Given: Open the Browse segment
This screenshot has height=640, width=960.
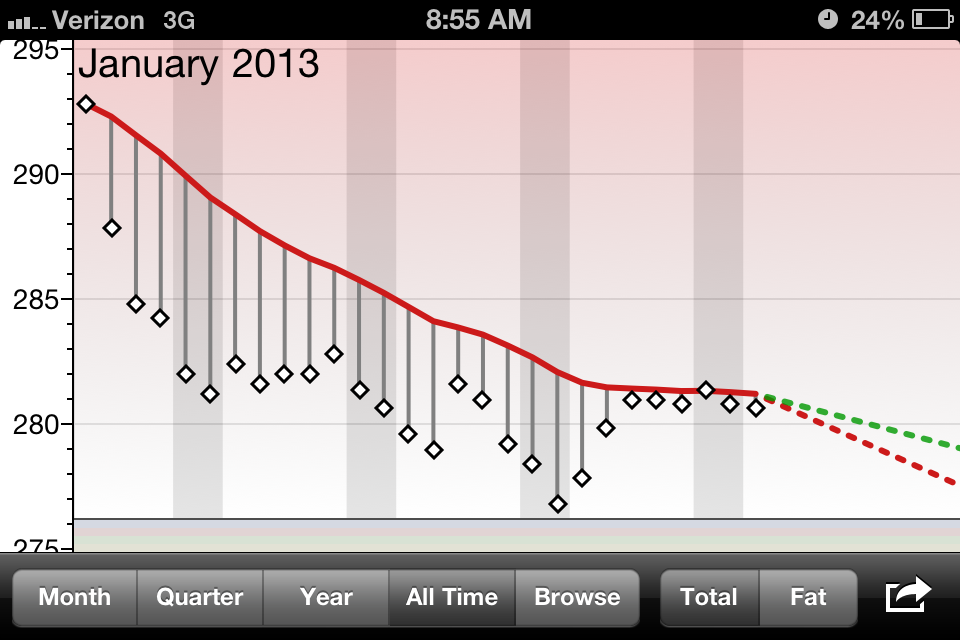Looking at the screenshot, I should [577, 597].
